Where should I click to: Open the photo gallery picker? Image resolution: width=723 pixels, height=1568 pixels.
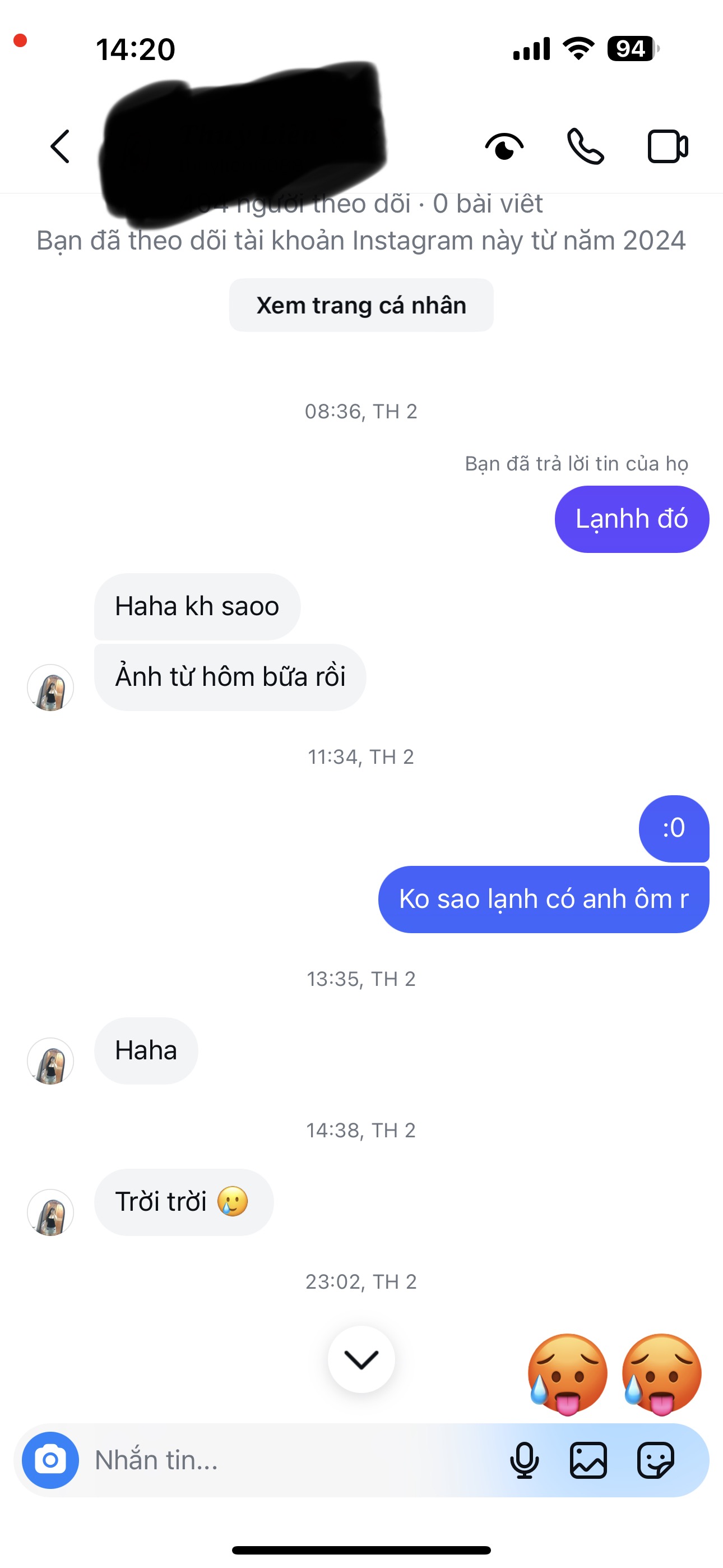(588, 1460)
